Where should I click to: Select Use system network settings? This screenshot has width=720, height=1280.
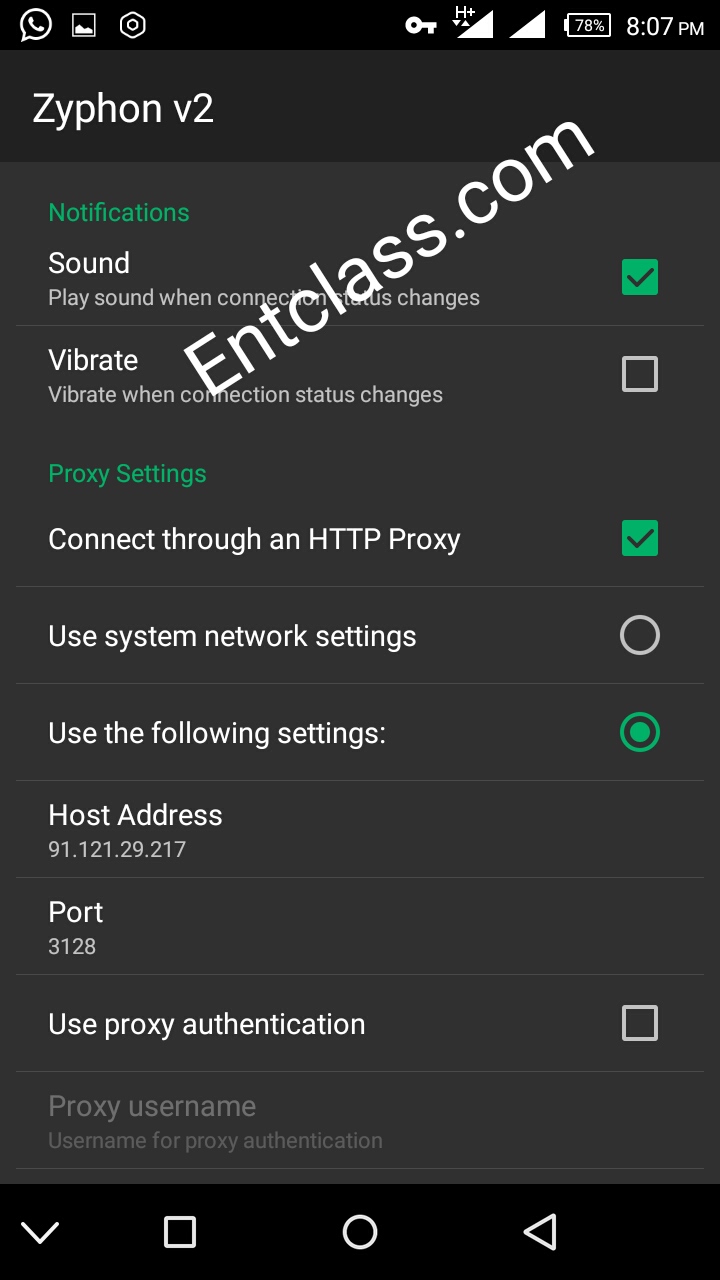640,635
